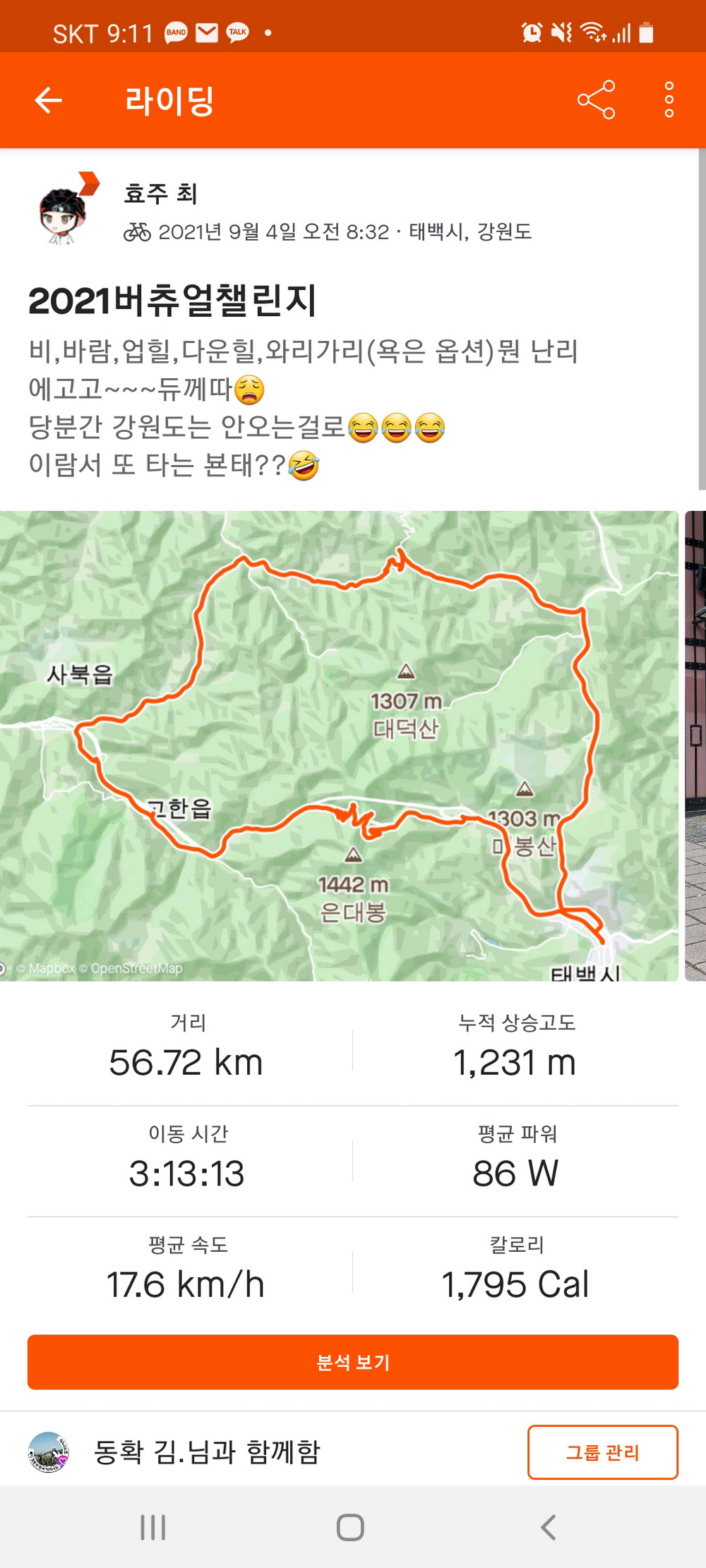Screen dimensions: 706x1568
Task: Open the recent apps button
Action: click(x=152, y=1528)
